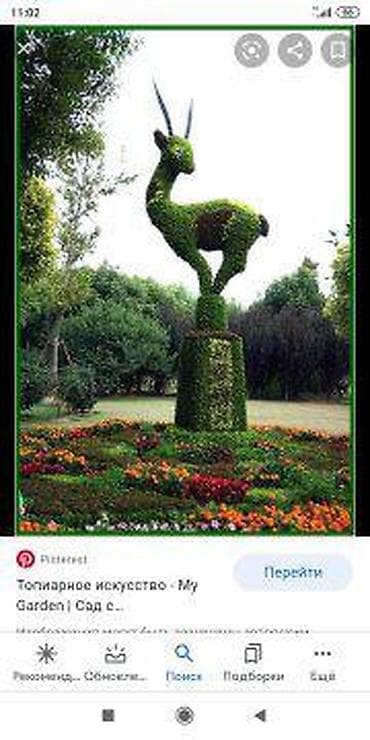Close the image viewer with the X
370x740 pixels.
[x=24, y=48]
